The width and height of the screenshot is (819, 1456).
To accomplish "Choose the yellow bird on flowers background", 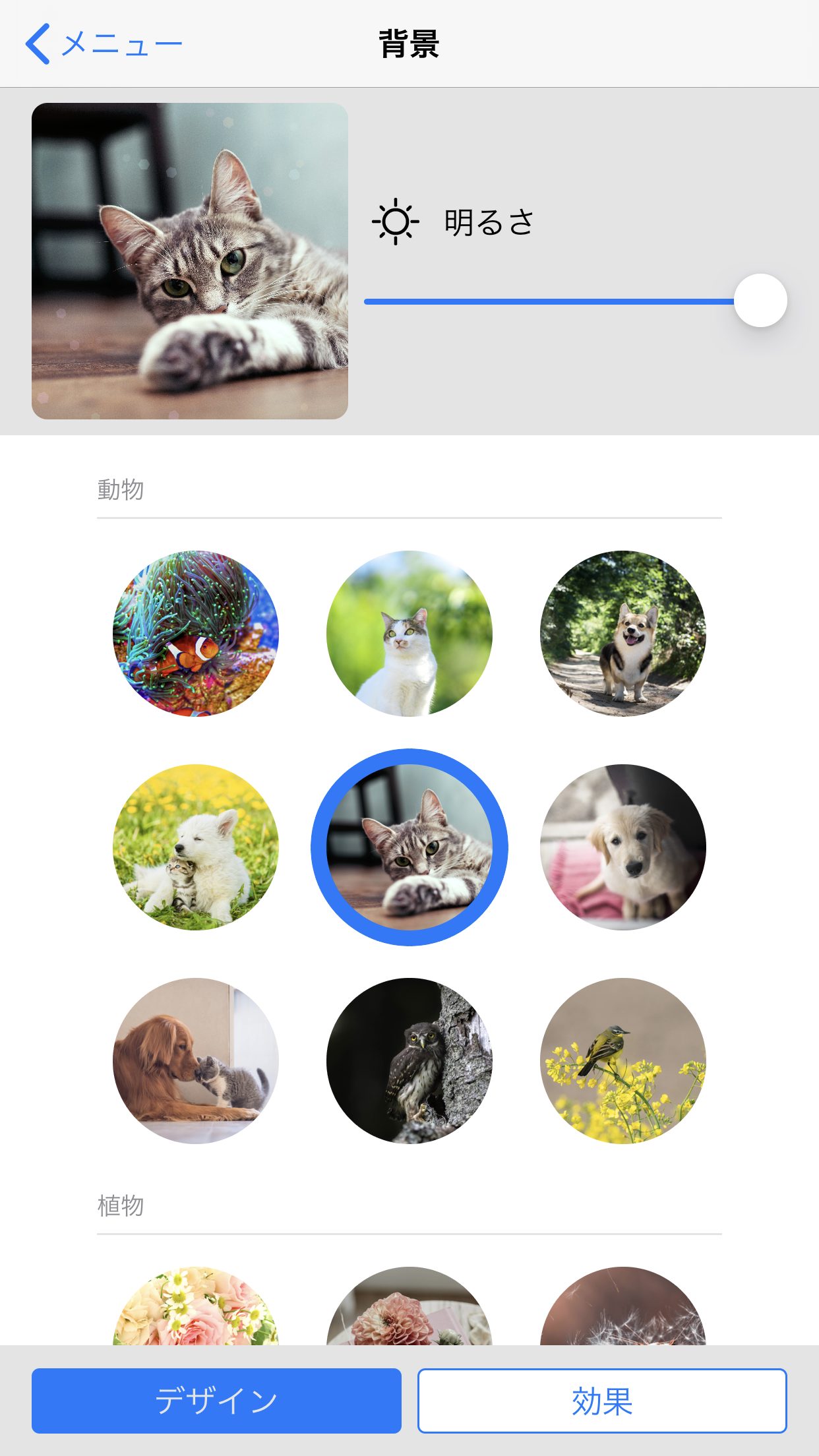I will click(x=623, y=1061).
